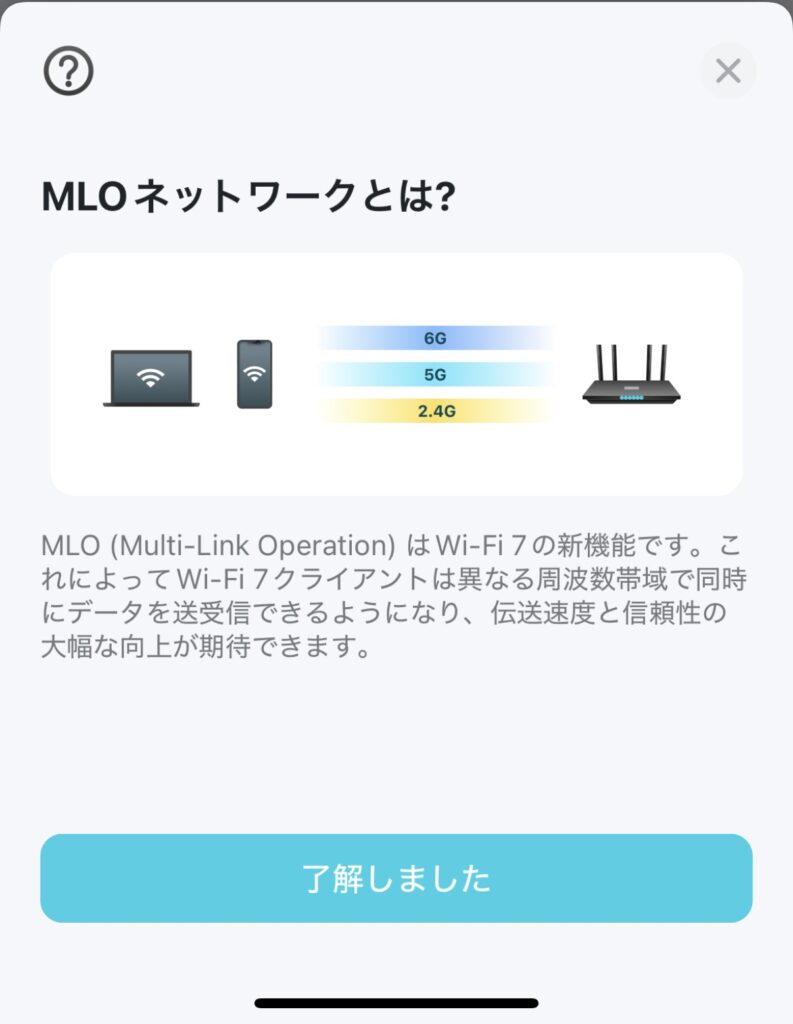
Task: Tap the 了解しました button
Action: click(x=396, y=878)
